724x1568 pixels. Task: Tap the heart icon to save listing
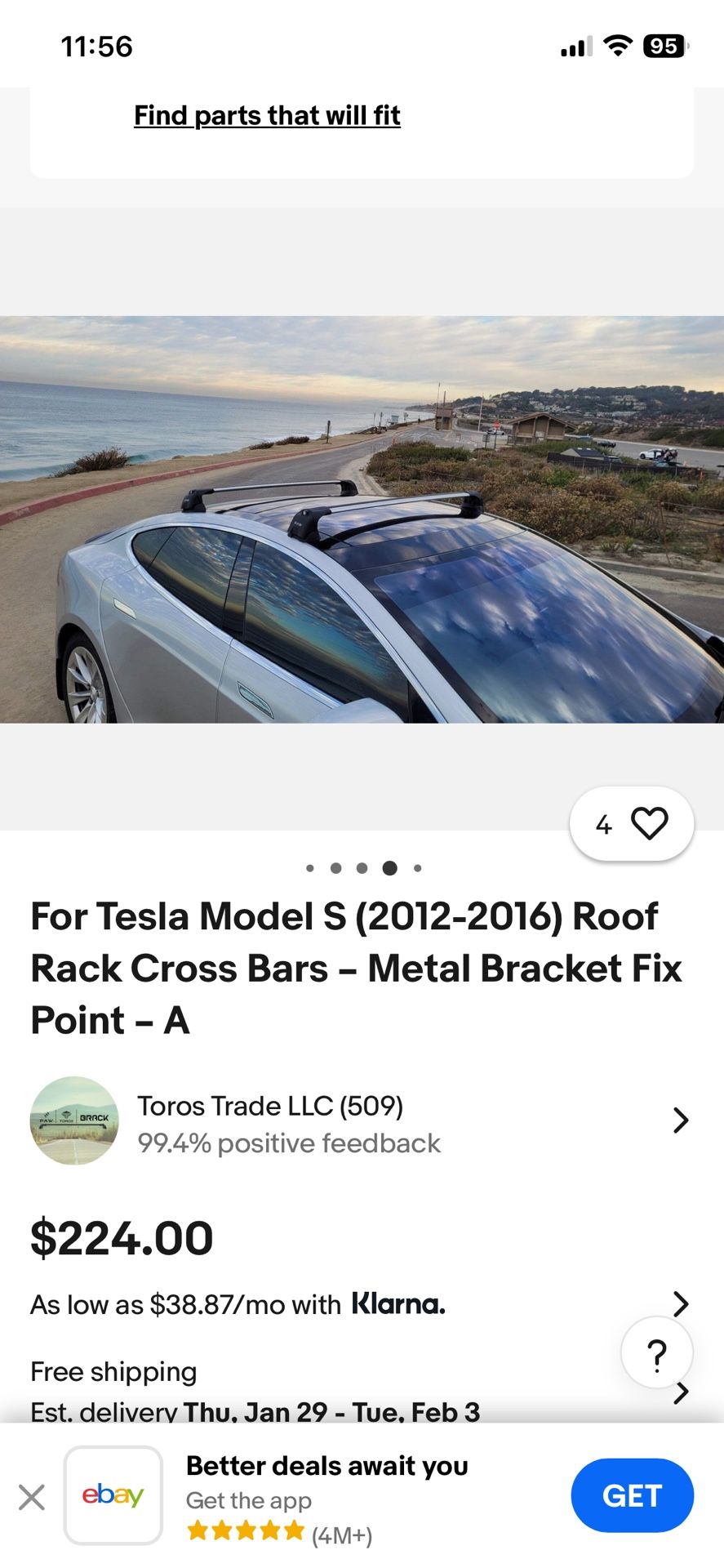coord(649,824)
